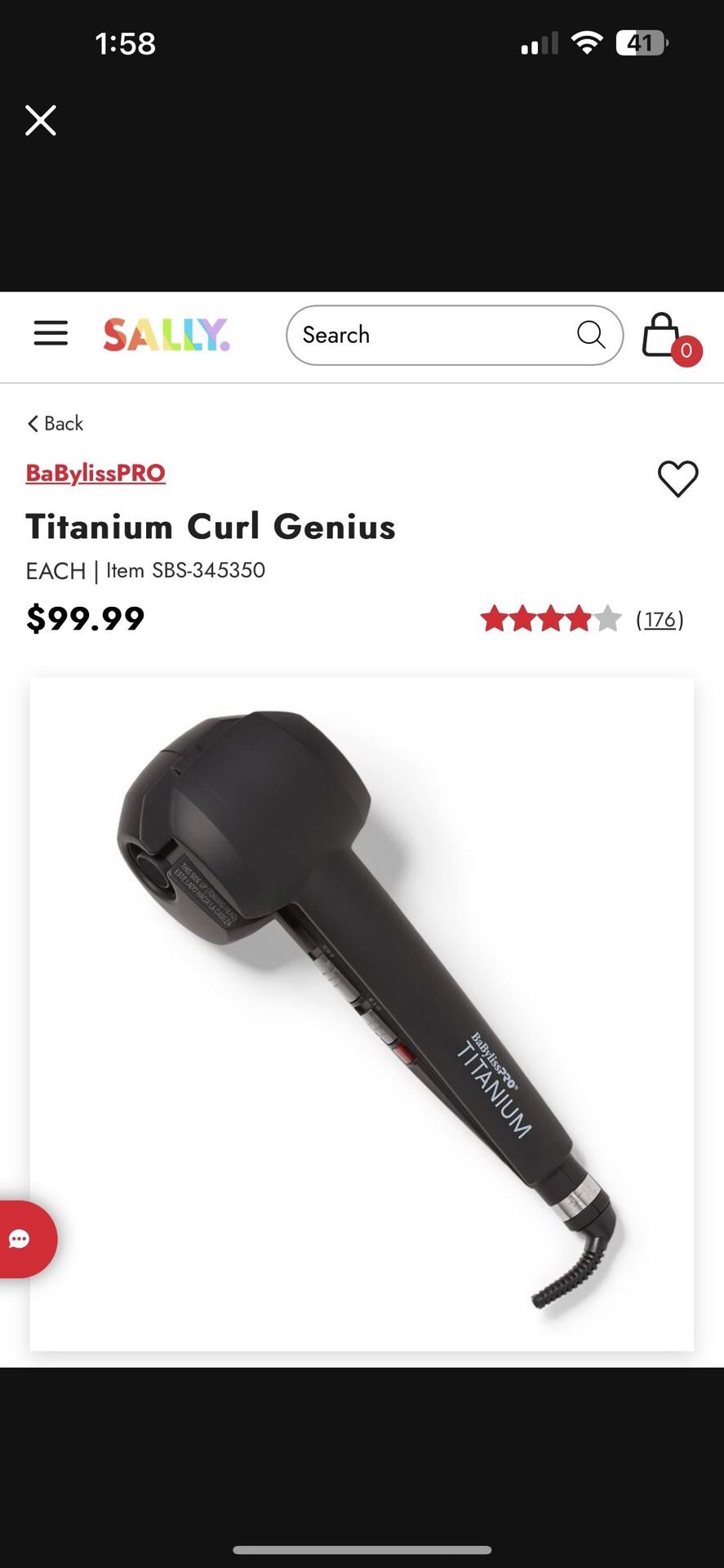Image resolution: width=724 pixels, height=1568 pixels.
Task: Tap inside the Search input field
Action: point(424,335)
